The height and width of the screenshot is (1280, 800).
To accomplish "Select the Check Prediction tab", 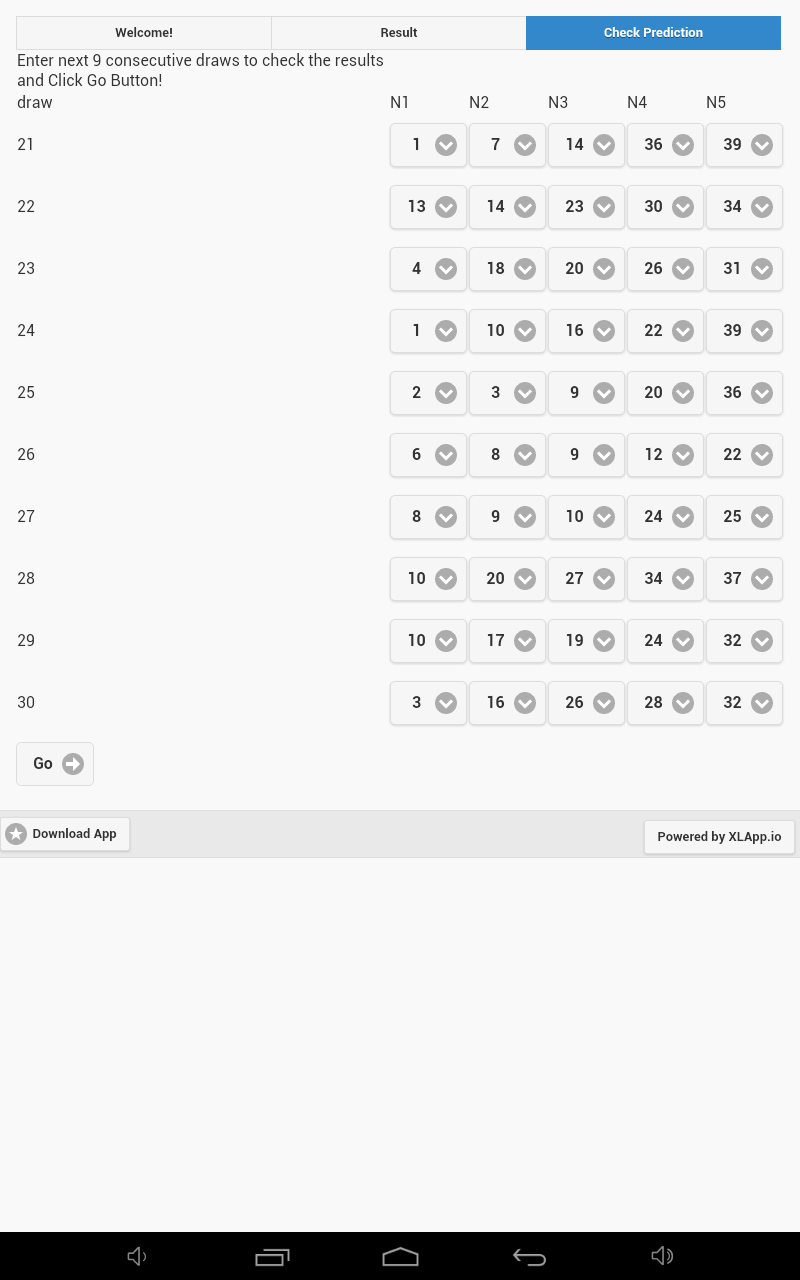I will pyautogui.click(x=653, y=33).
